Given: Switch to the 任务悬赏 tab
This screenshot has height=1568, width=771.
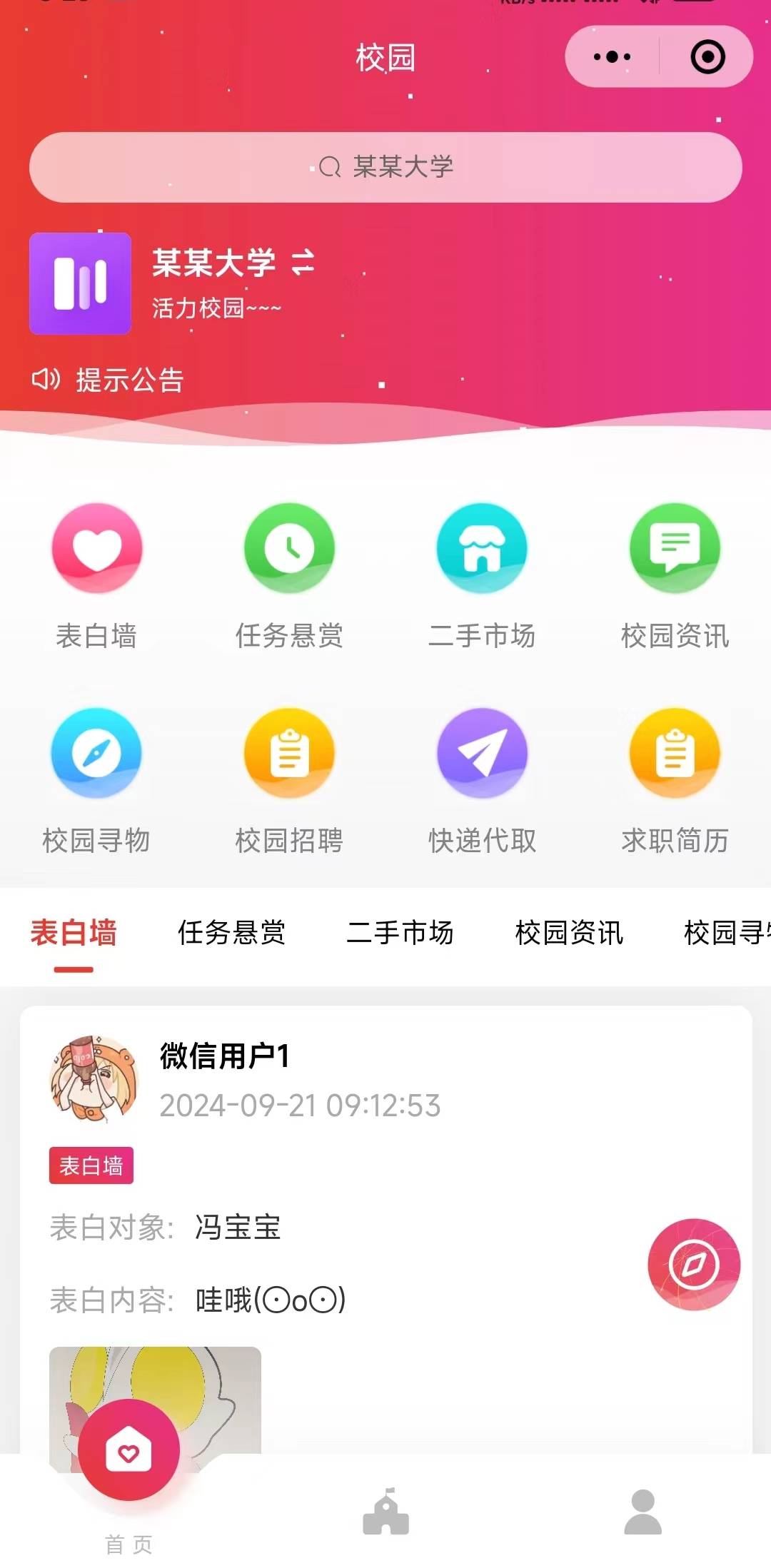Looking at the screenshot, I should pos(231,932).
